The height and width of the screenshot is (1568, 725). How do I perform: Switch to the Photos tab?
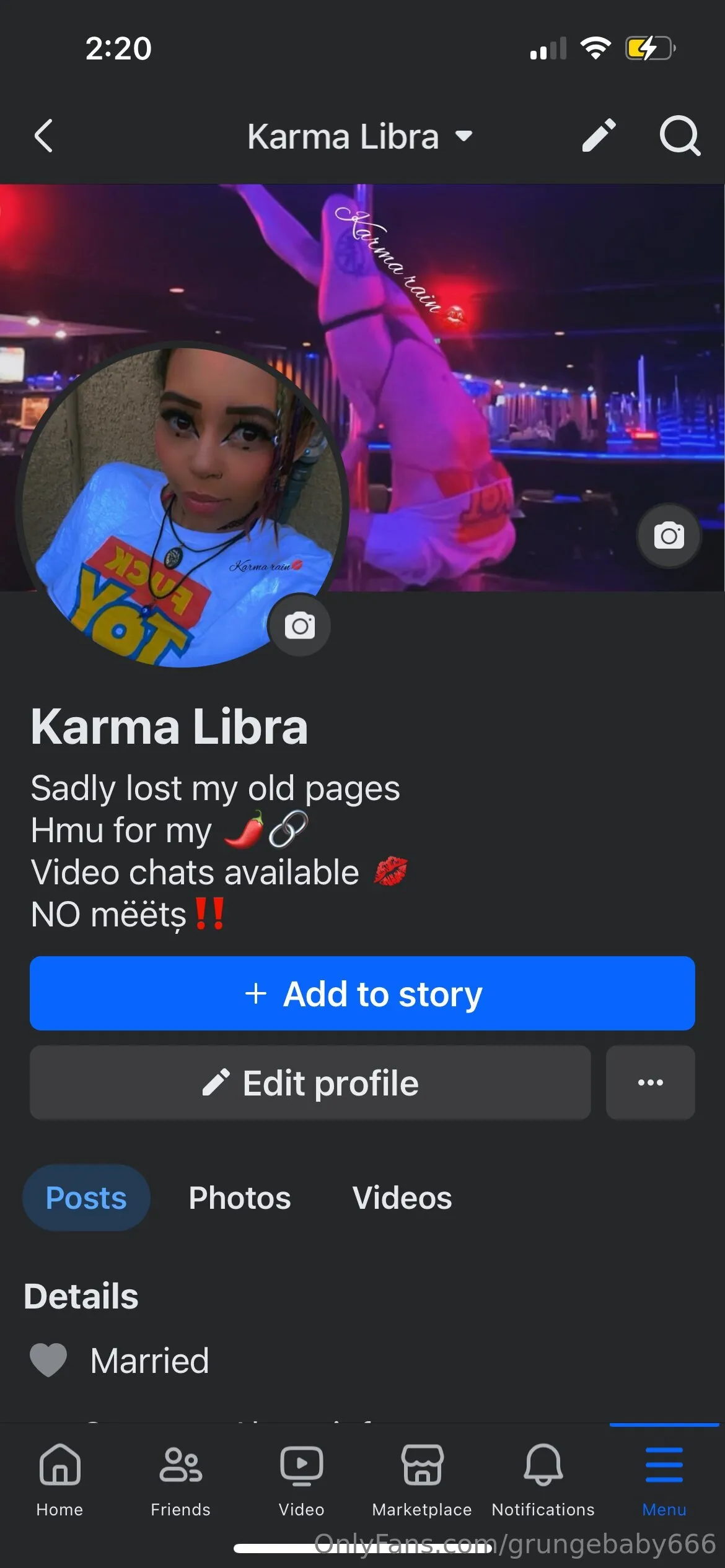pyautogui.click(x=239, y=1197)
